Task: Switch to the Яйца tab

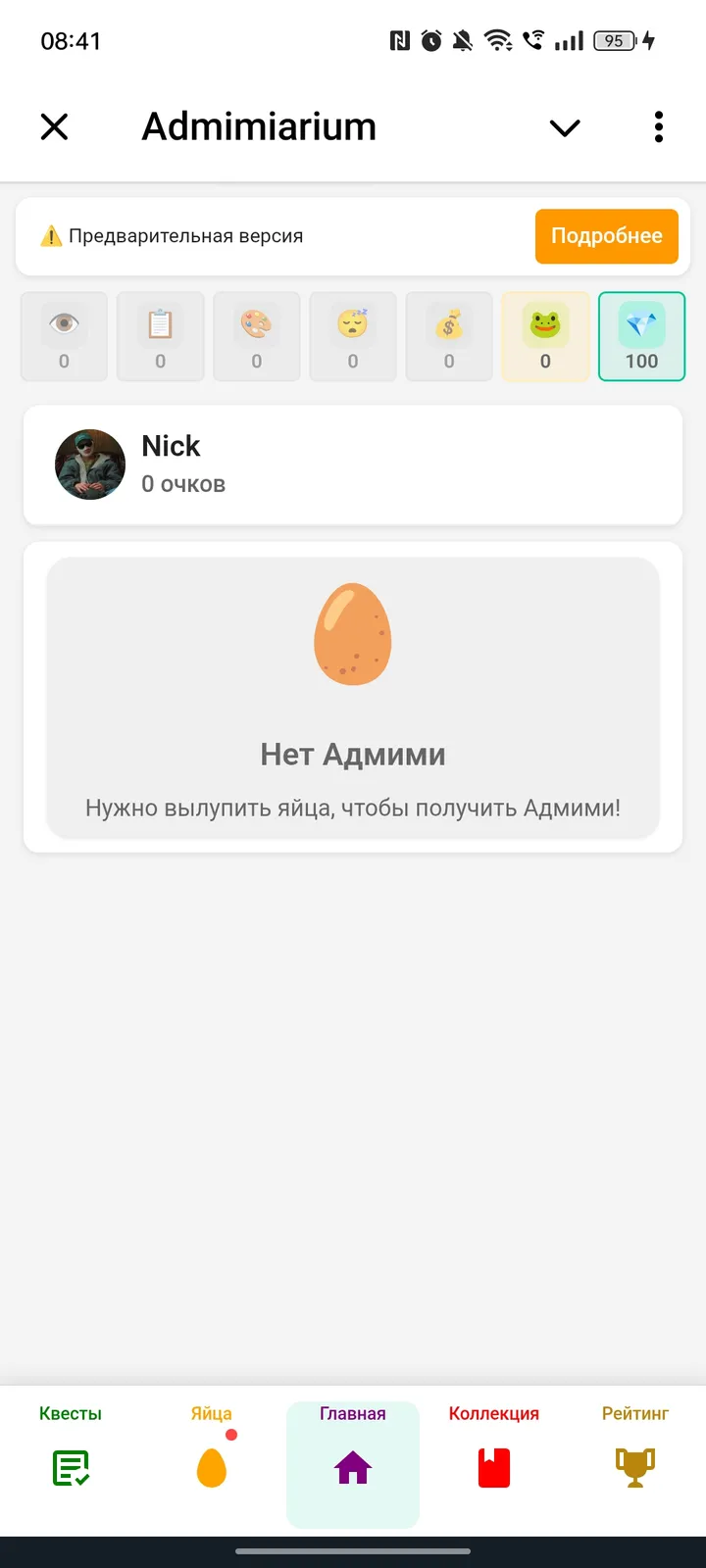Action: [x=211, y=1464]
